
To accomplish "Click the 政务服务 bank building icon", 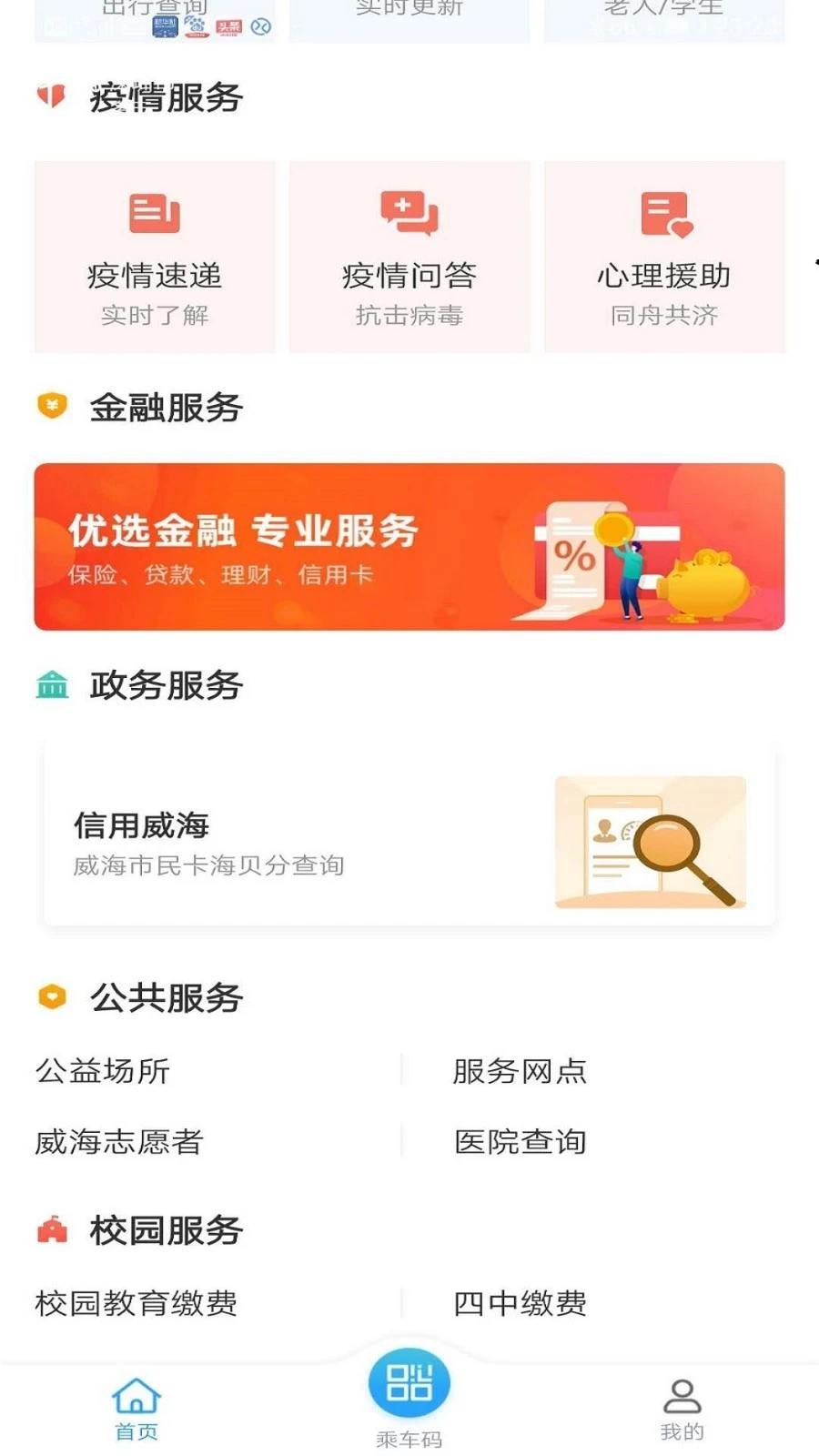I will click(52, 684).
